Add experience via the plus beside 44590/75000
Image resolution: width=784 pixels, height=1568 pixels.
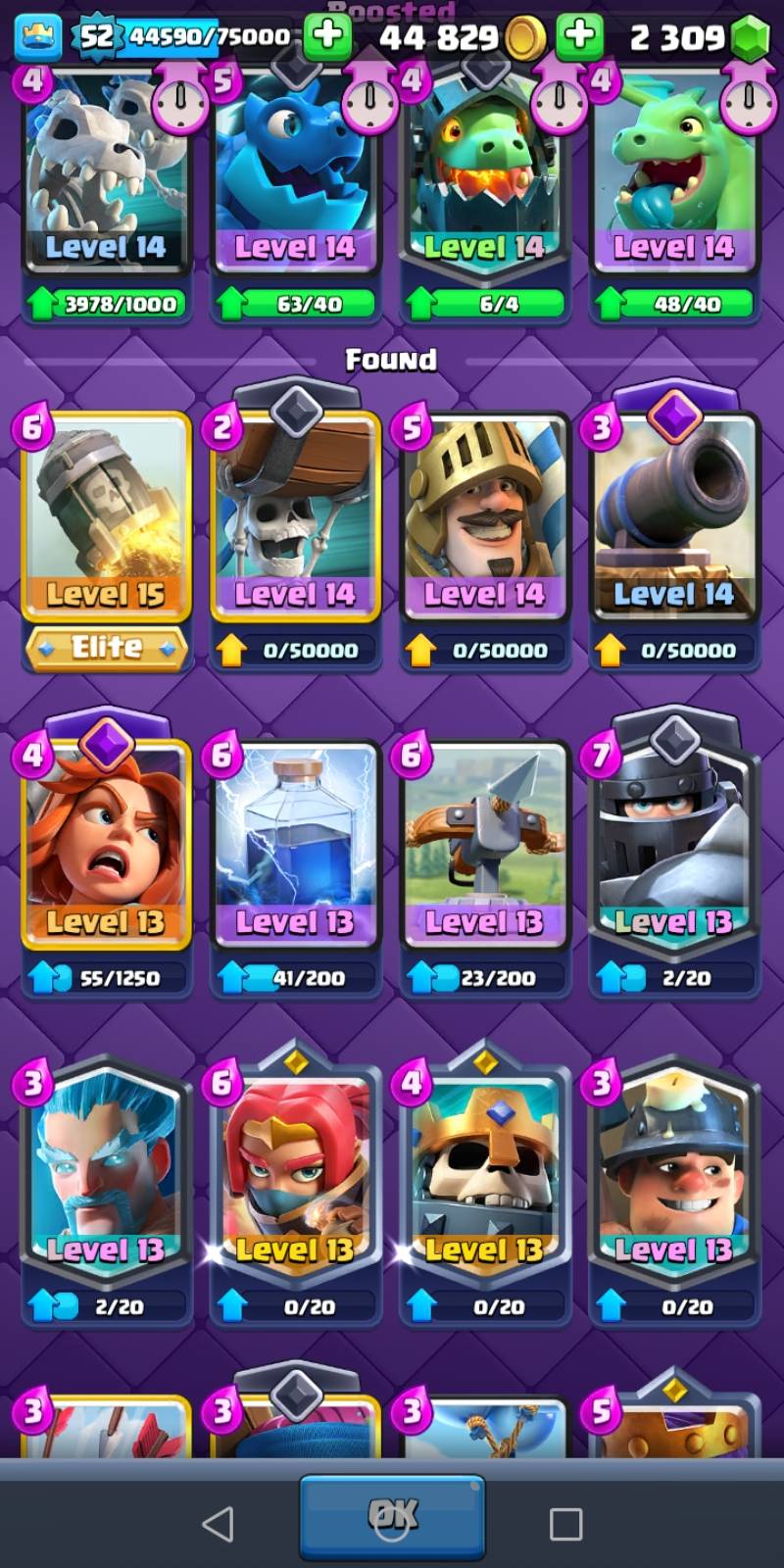(x=327, y=37)
